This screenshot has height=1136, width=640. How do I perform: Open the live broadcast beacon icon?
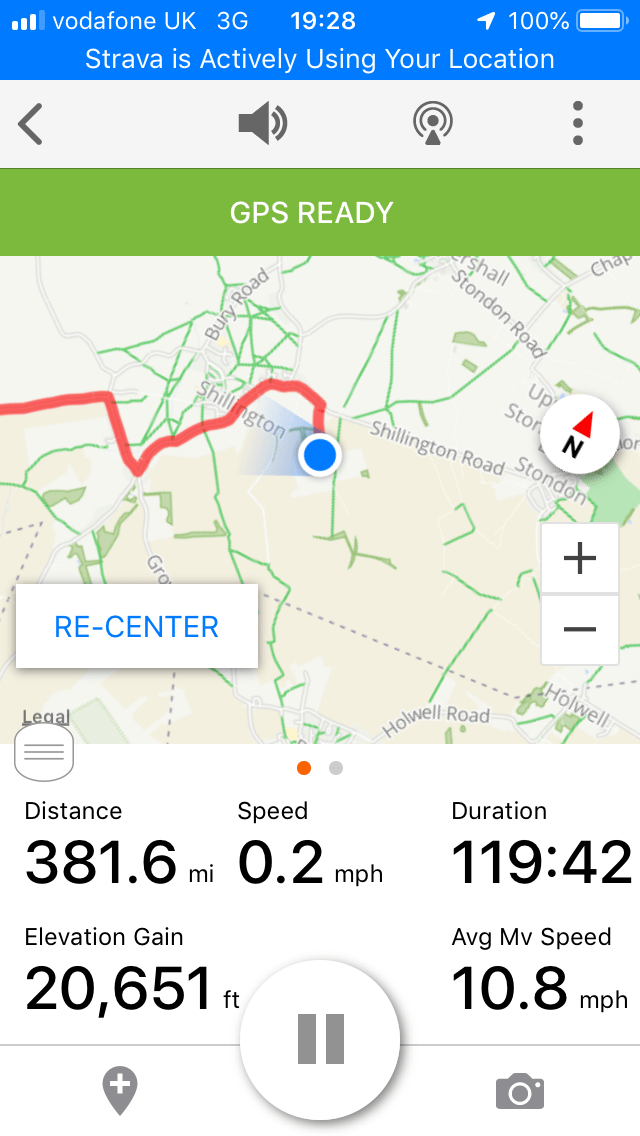[x=433, y=124]
